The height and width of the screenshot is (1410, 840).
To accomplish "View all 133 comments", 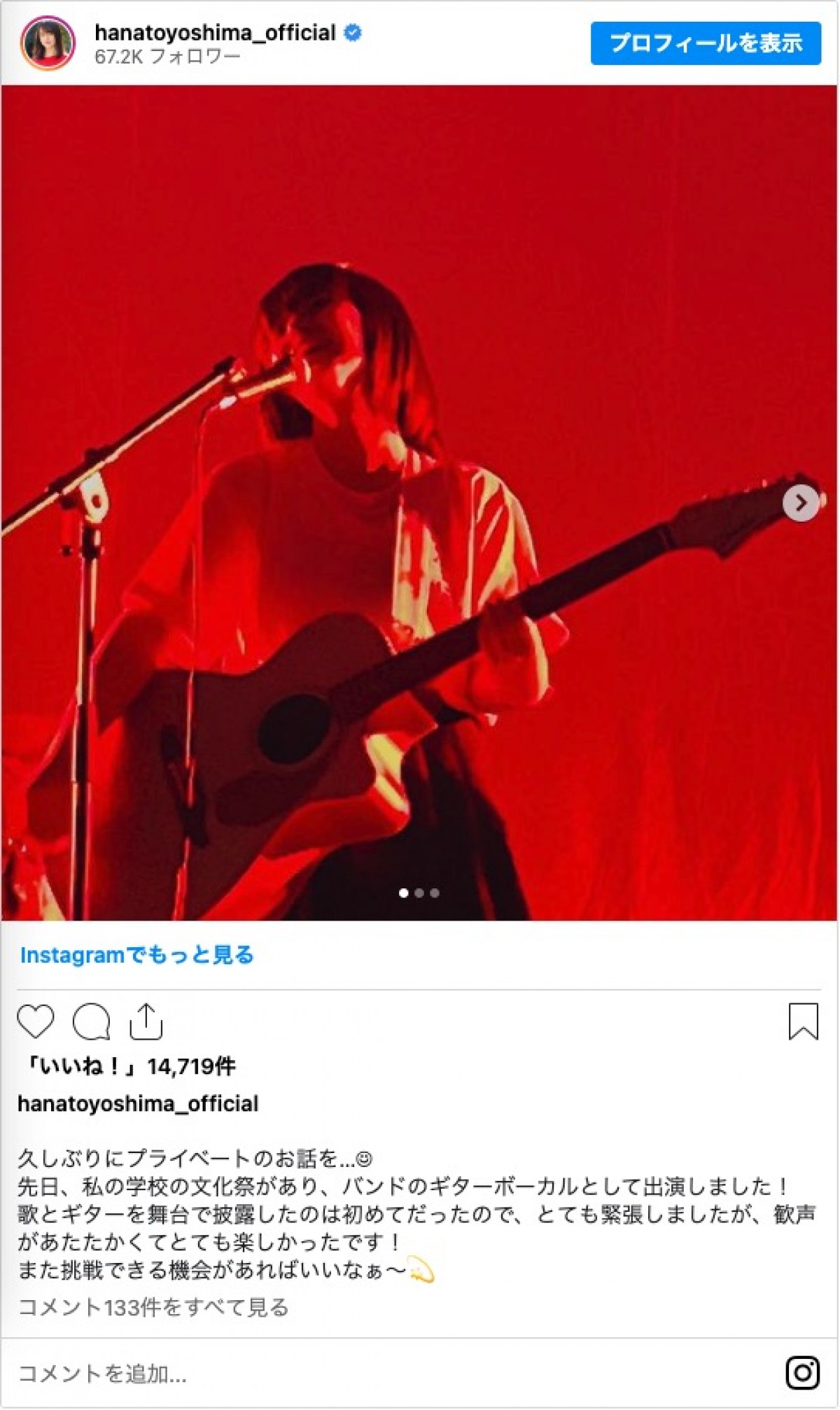I will 153,1306.
